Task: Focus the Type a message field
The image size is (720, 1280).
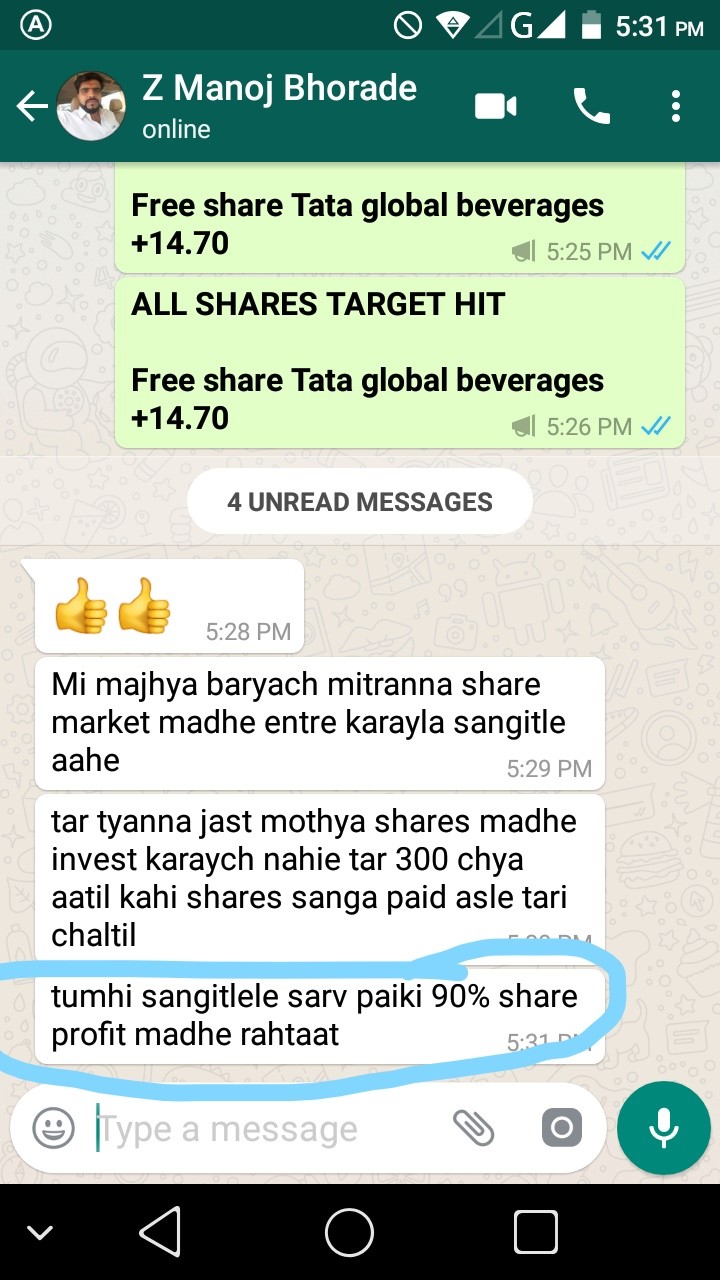Action: click(270, 1129)
